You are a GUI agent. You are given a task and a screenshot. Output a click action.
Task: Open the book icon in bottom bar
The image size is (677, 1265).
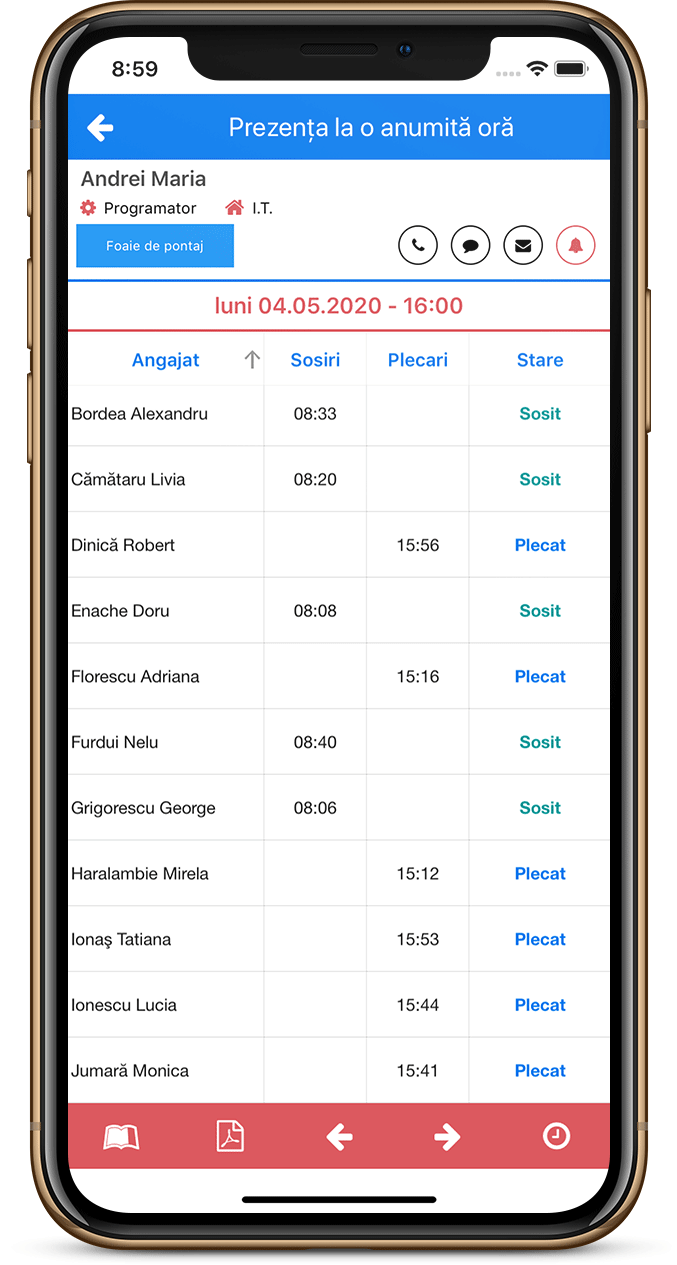[x=122, y=1136]
